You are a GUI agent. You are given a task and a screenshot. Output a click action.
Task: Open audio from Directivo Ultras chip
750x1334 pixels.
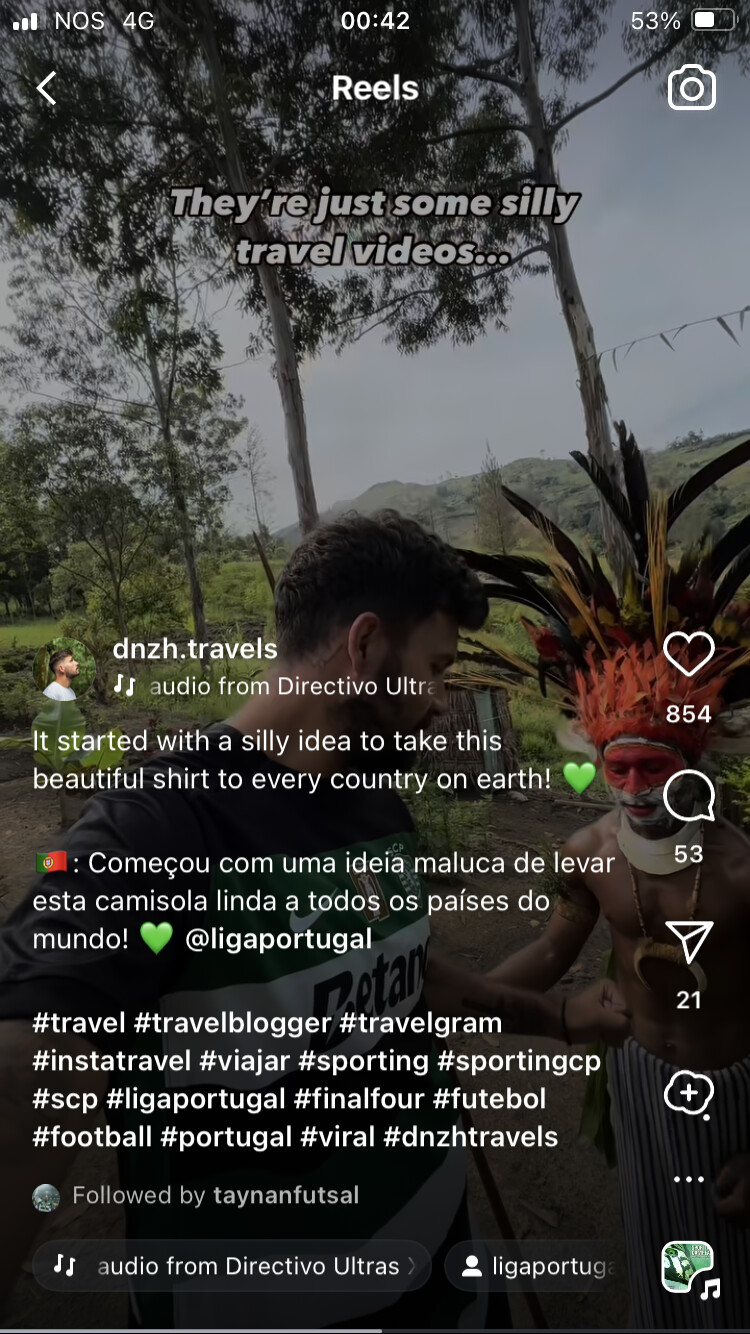pyautogui.click(x=233, y=1266)
